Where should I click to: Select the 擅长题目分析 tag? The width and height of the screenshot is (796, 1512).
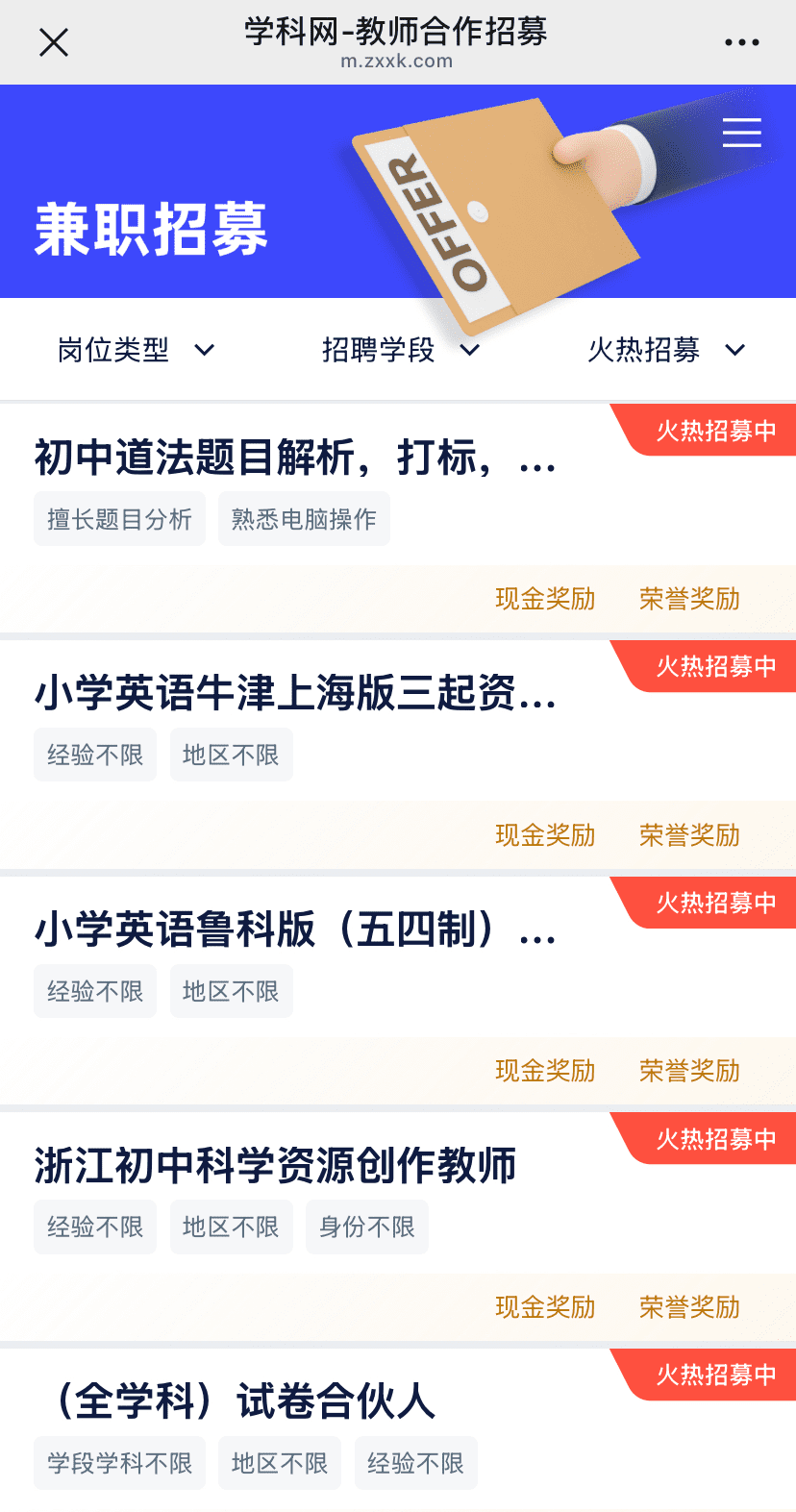tap(119, 518)
